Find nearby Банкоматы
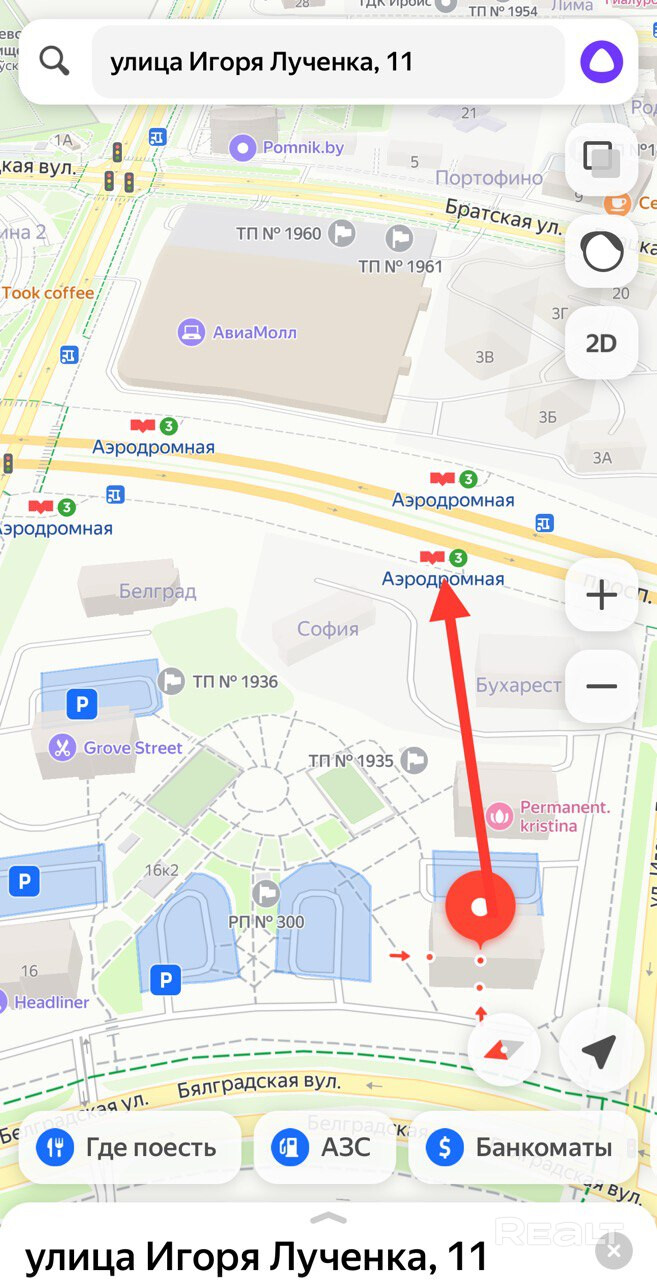The width and height of the screenshot is (657, 1280). click(x=520, y=1147)
